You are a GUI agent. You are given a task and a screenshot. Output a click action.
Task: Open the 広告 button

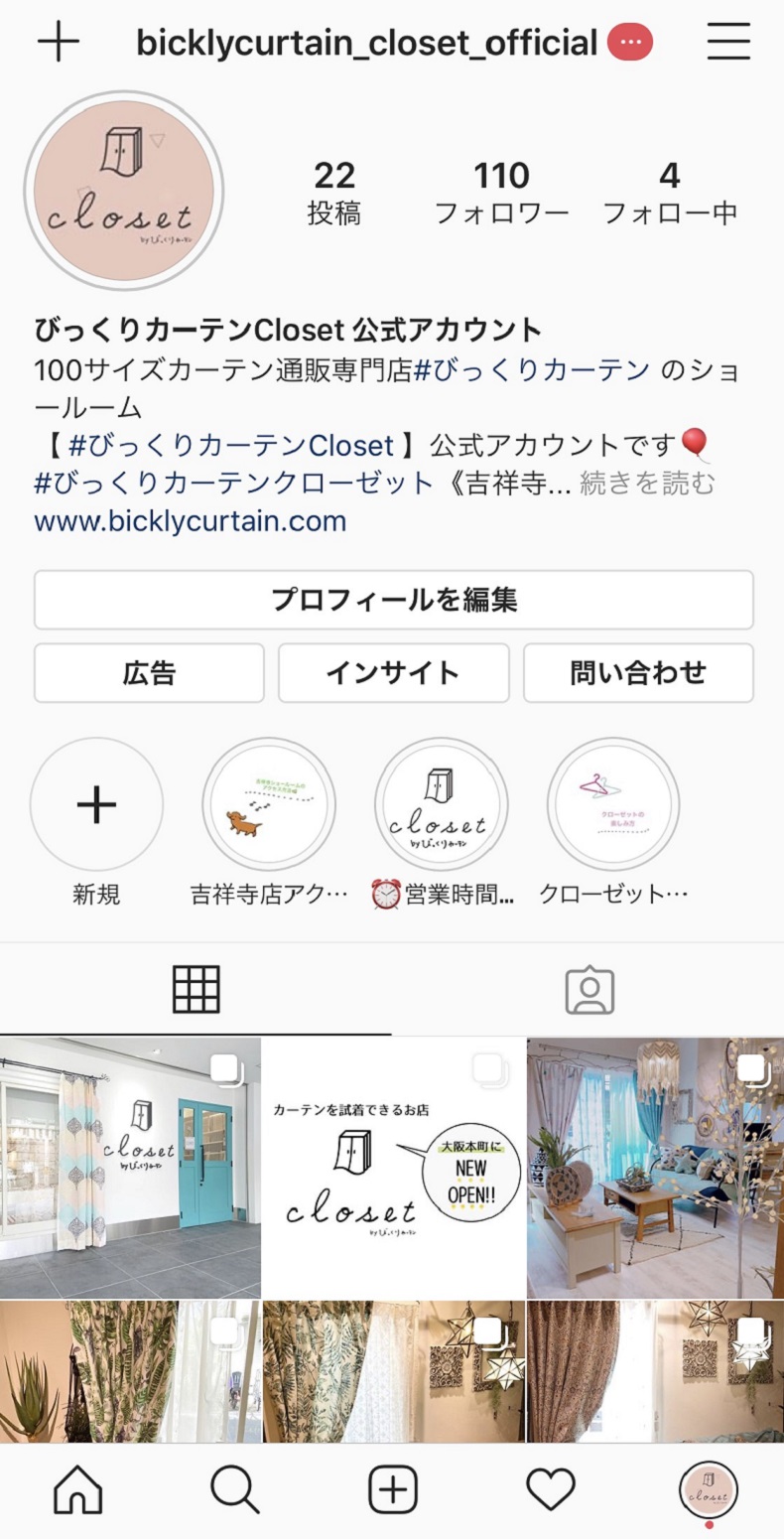(149, 673)
